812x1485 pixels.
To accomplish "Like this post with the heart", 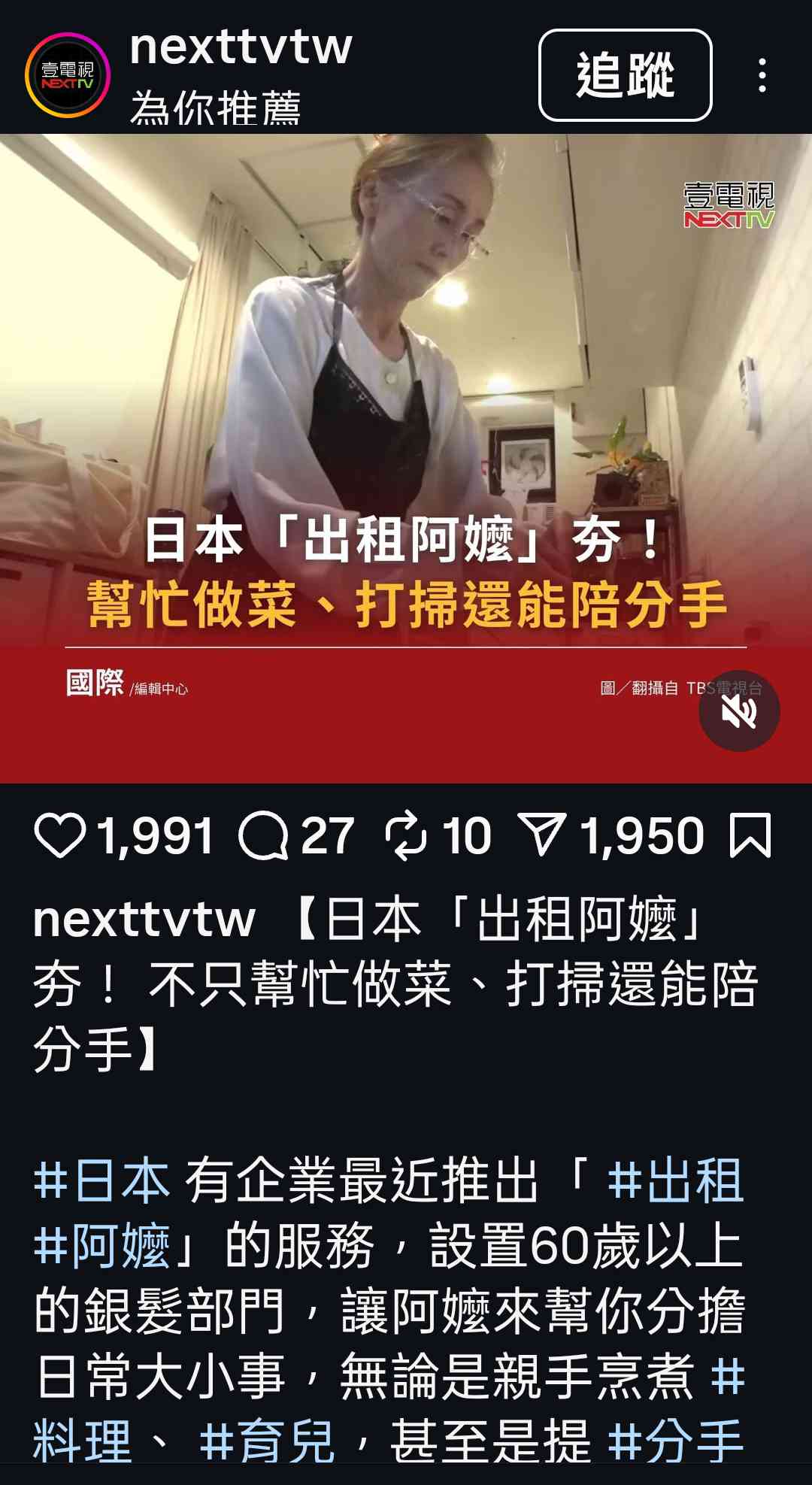I will coord(60,835).
